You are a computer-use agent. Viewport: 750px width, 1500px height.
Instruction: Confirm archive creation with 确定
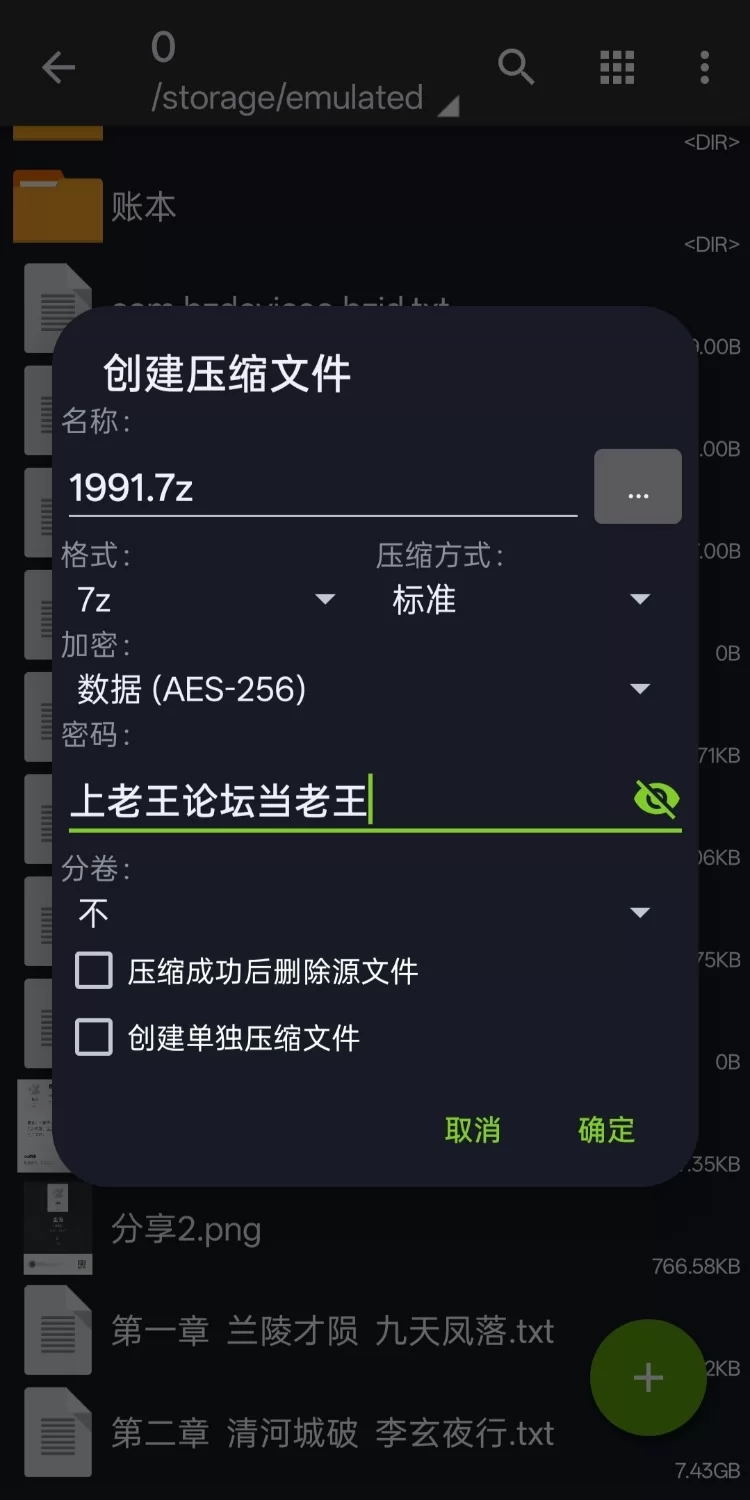(x=606, y=1130)
